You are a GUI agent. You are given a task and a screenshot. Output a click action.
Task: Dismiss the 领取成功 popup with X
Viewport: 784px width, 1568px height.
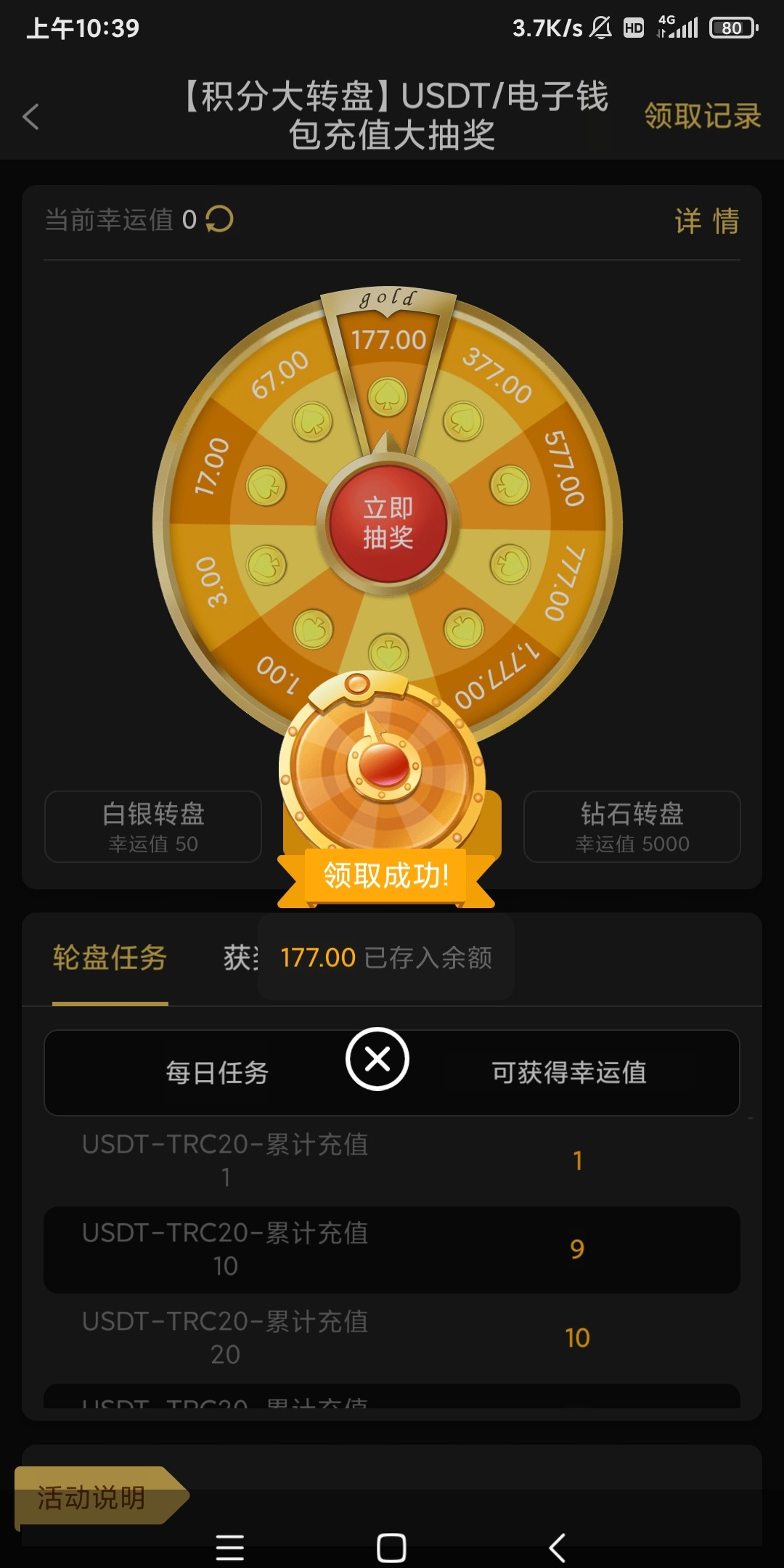point(377,1059)
